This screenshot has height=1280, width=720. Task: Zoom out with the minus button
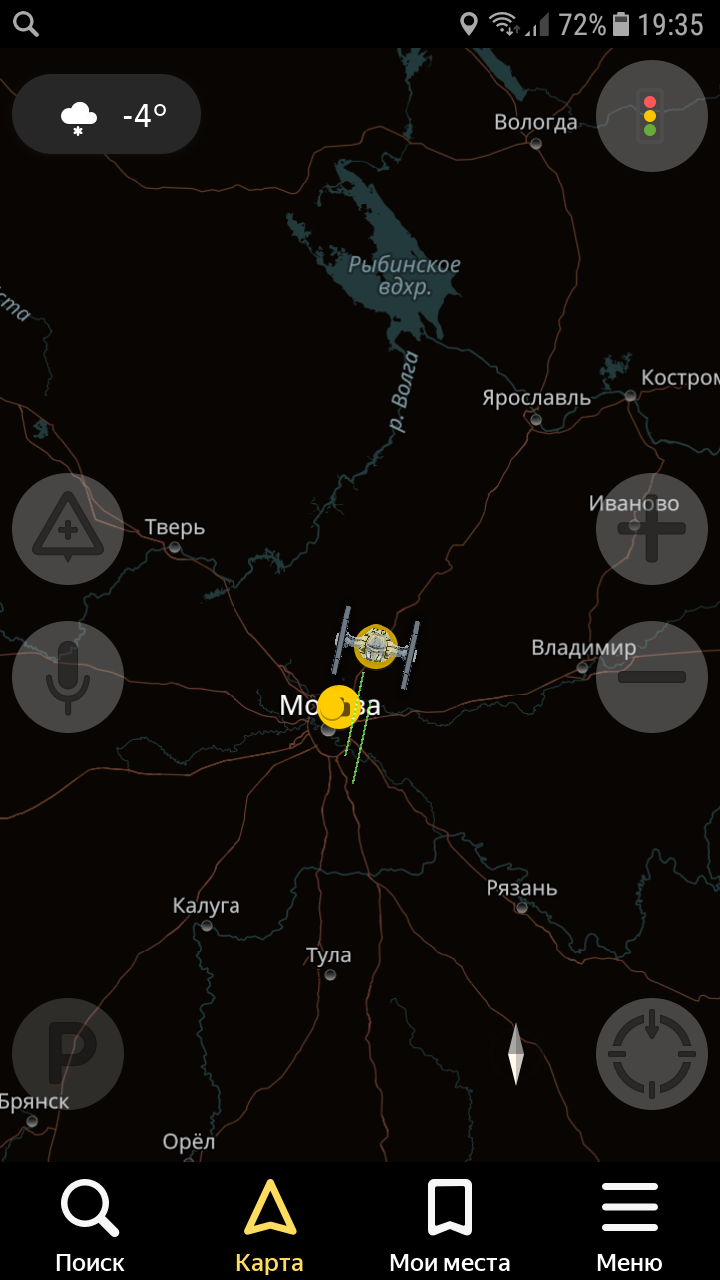(651, 677)
